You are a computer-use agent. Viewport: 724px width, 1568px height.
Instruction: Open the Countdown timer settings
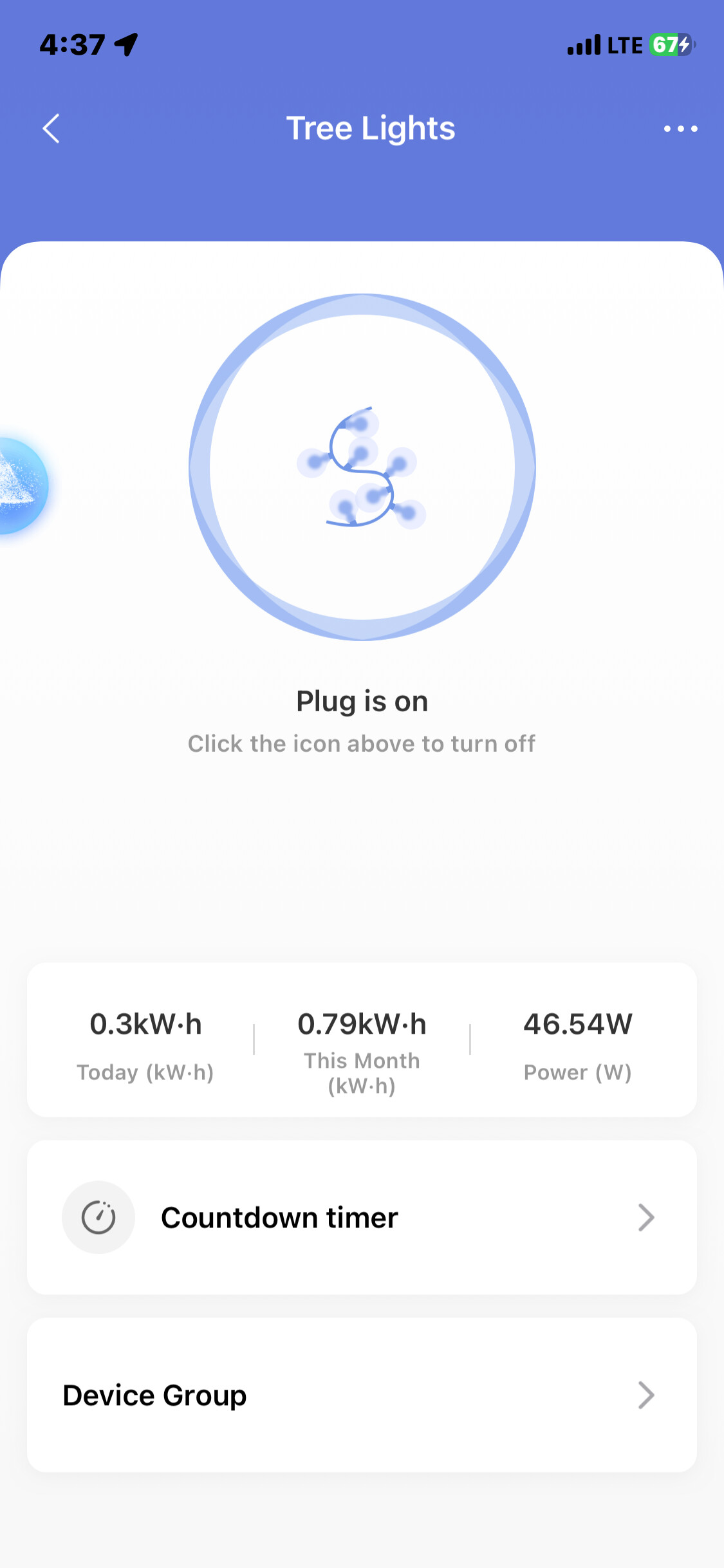(x=362, y=1217)
